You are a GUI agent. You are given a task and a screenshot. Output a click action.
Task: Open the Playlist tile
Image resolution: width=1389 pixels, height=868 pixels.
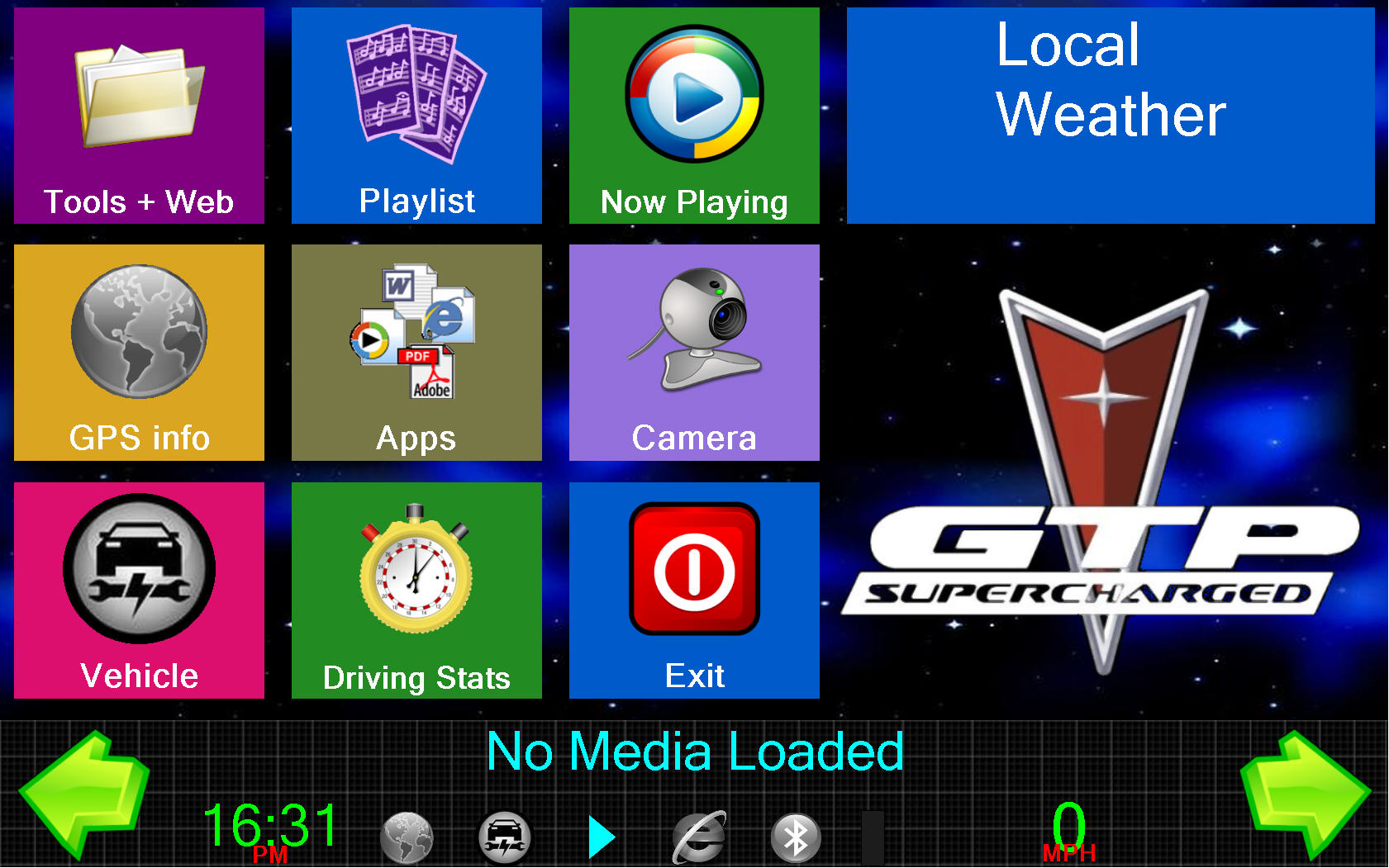416,116
